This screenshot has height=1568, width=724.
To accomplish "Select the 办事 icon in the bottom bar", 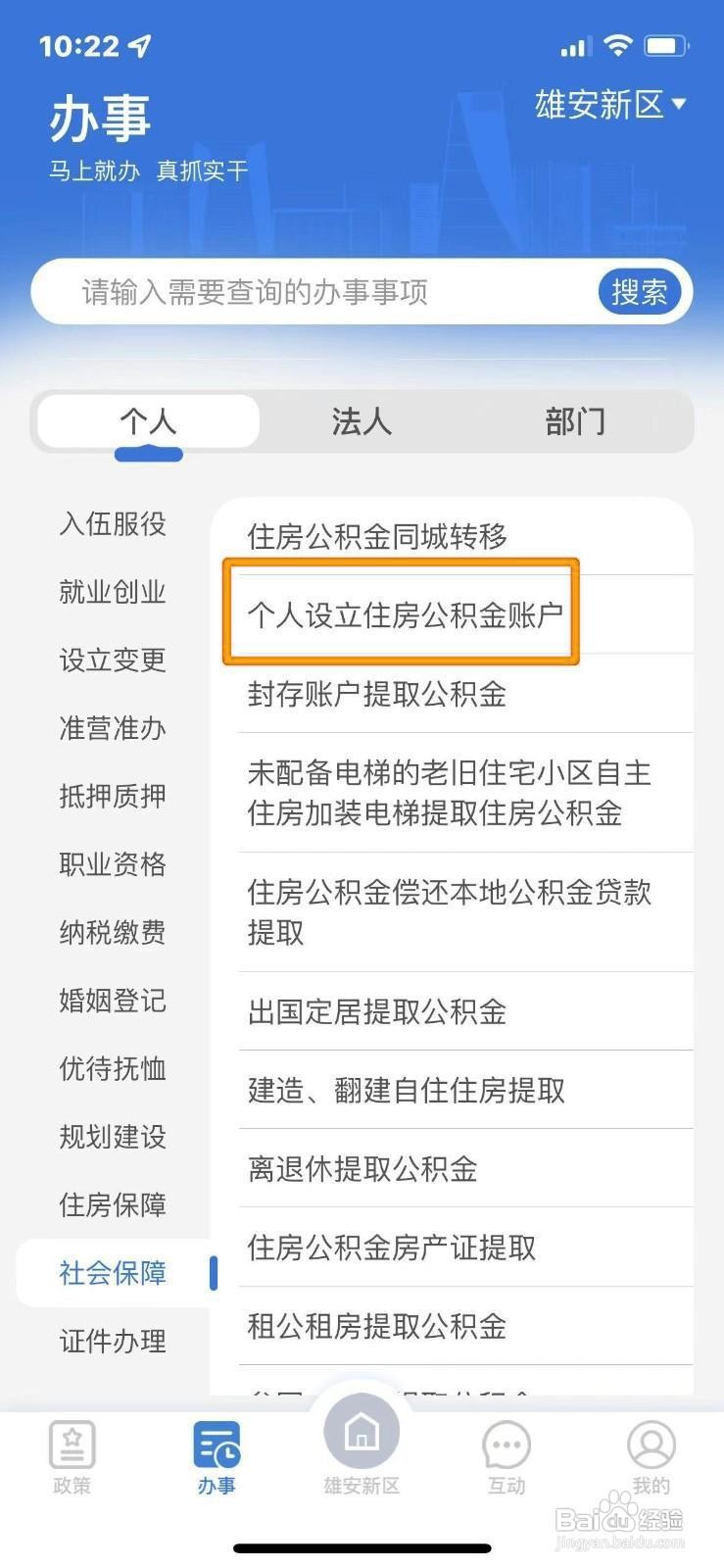I will click(x=217, y=1444).
